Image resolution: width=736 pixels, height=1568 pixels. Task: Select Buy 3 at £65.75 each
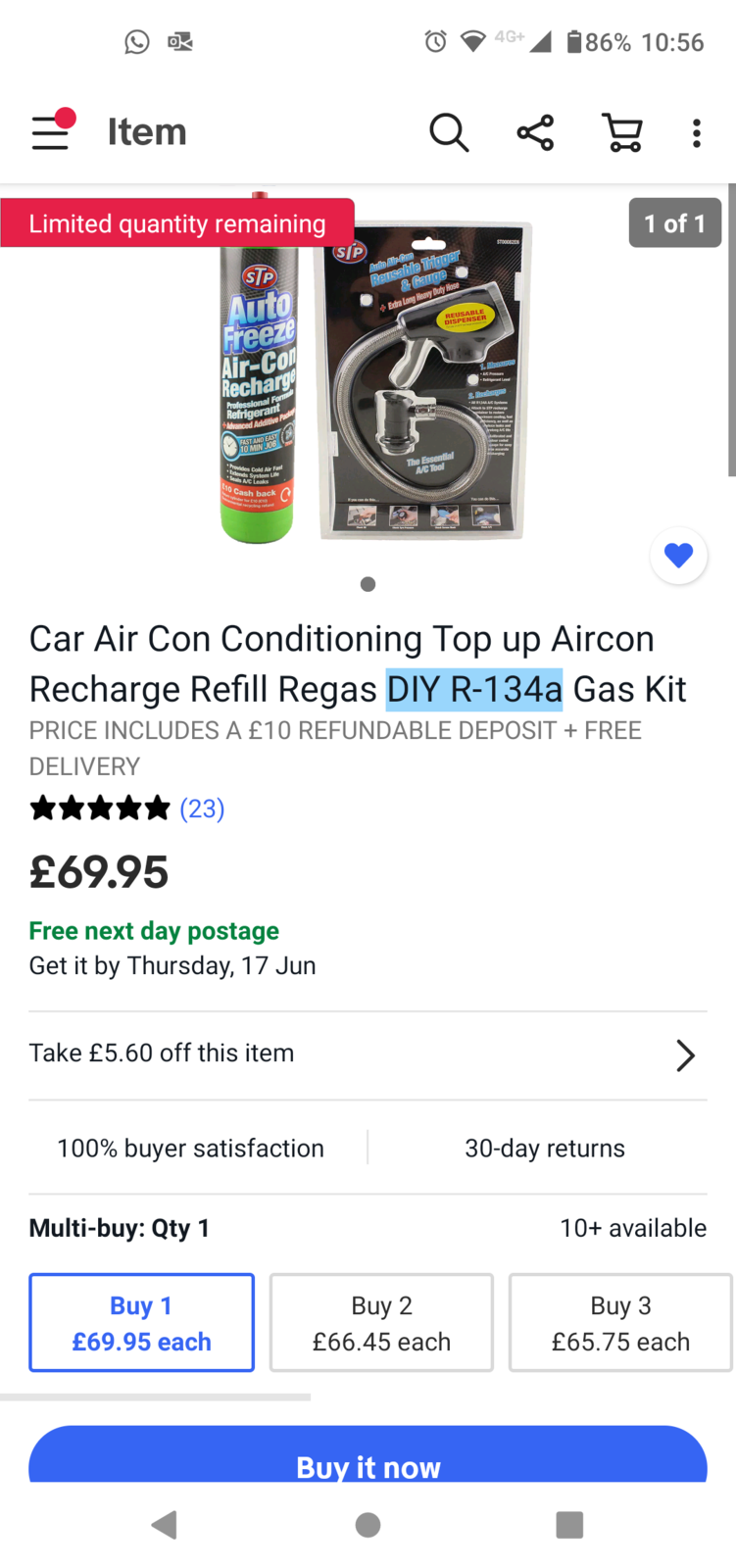619,1322
